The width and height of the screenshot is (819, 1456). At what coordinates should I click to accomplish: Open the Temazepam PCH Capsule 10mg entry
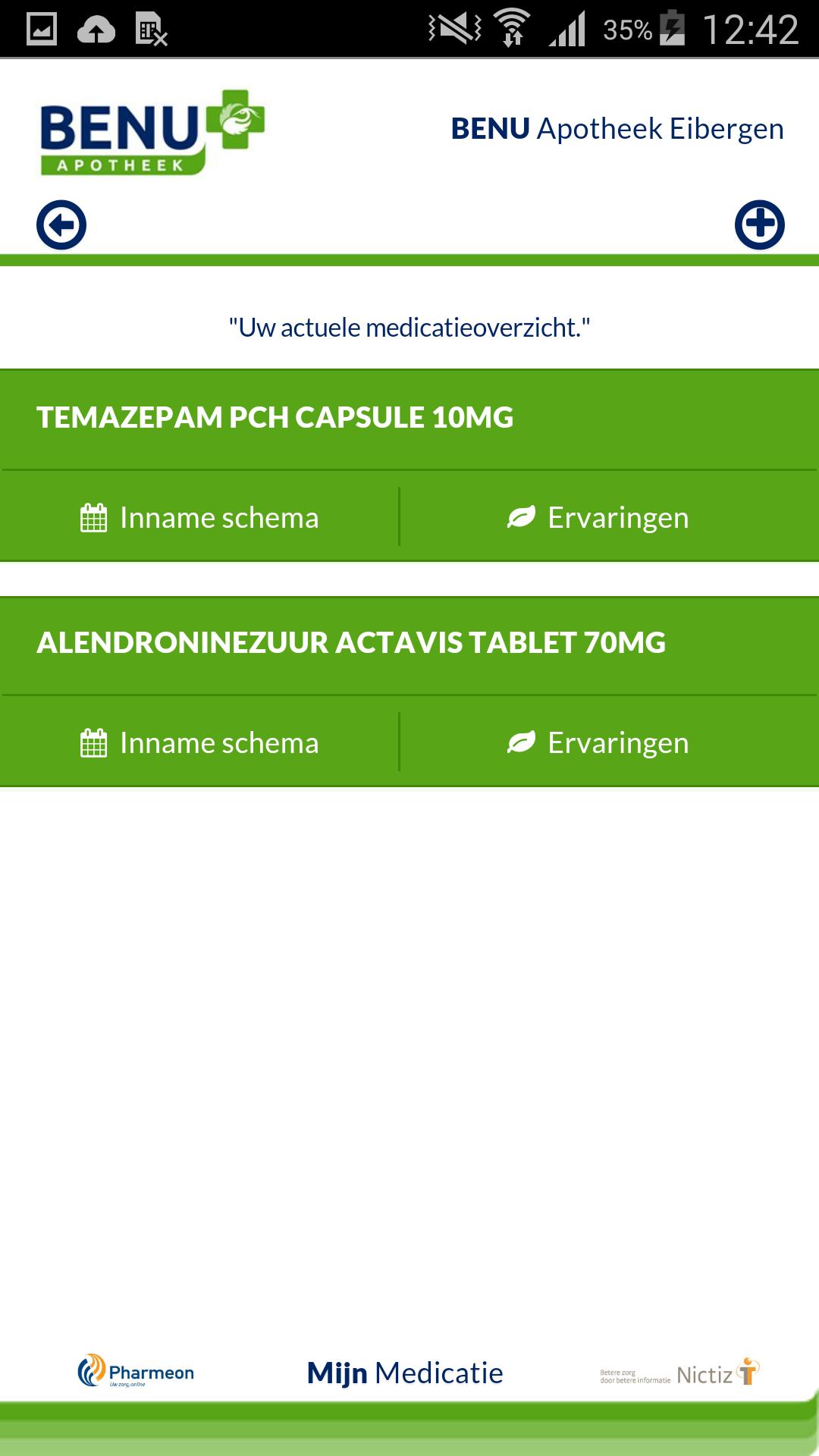tap(275, 418)
